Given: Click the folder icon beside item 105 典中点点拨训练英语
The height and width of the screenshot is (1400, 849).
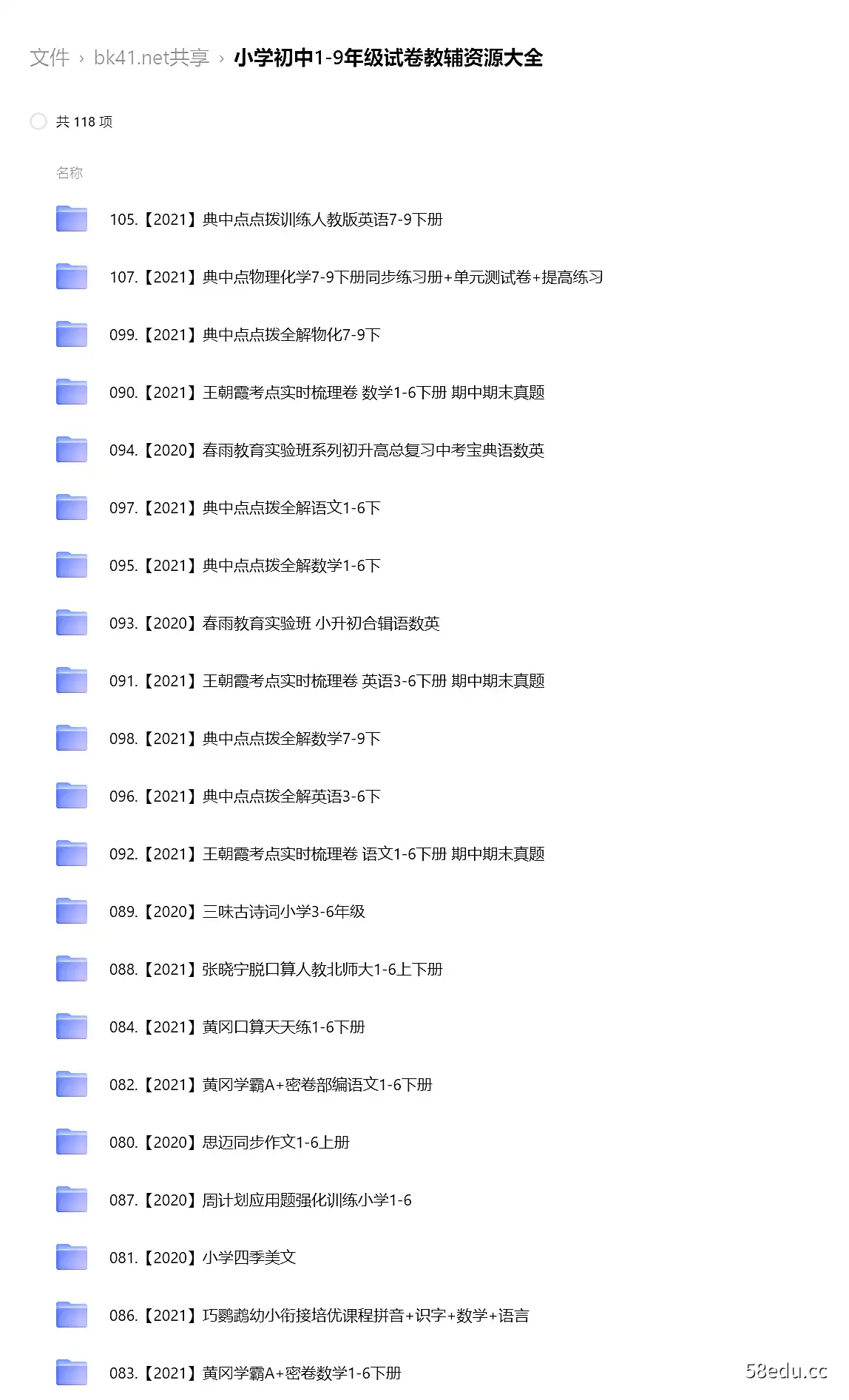Looking at the screenshot, I should tap(71, 220).
